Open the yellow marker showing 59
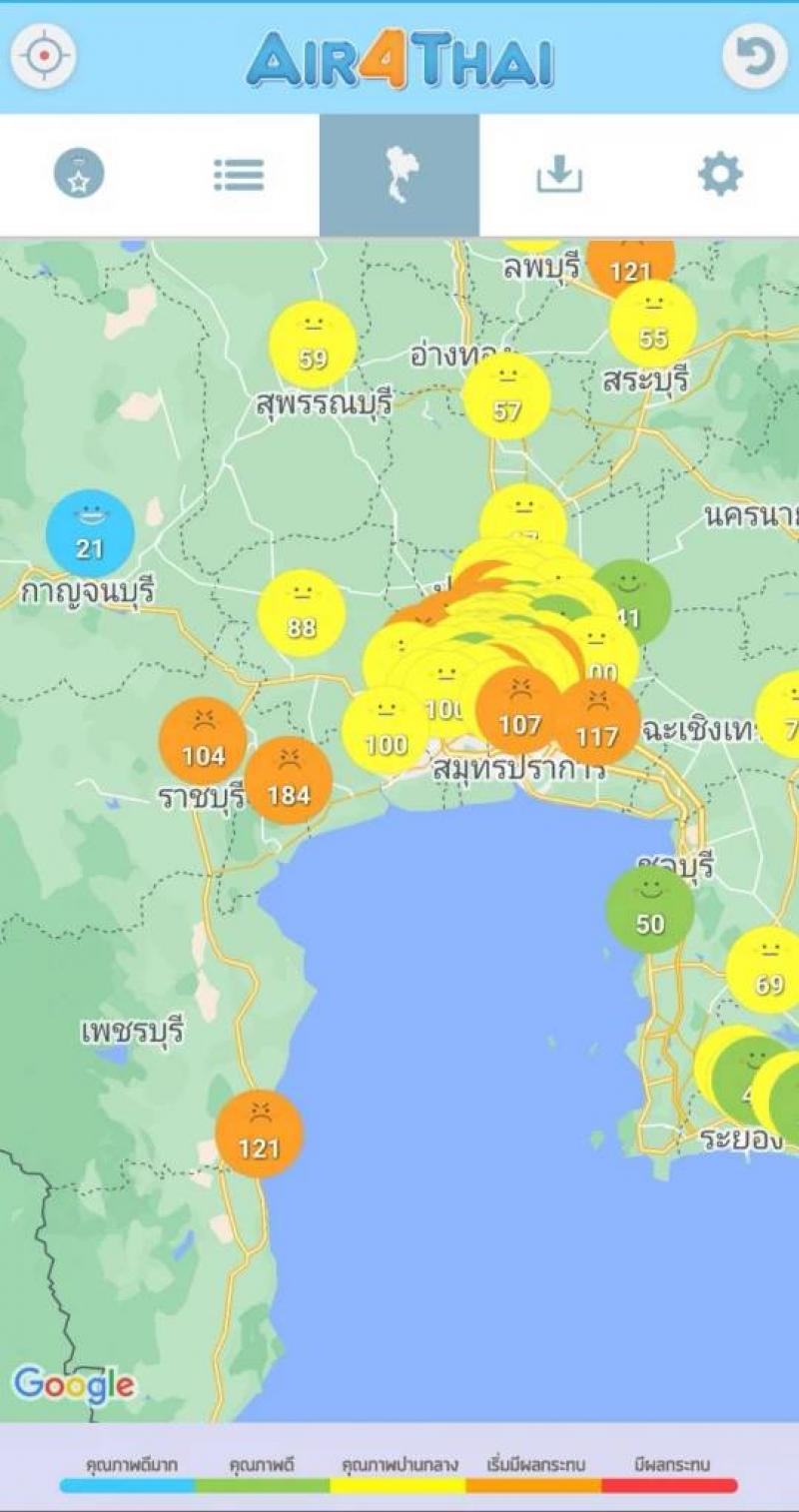 click(313, 345)
